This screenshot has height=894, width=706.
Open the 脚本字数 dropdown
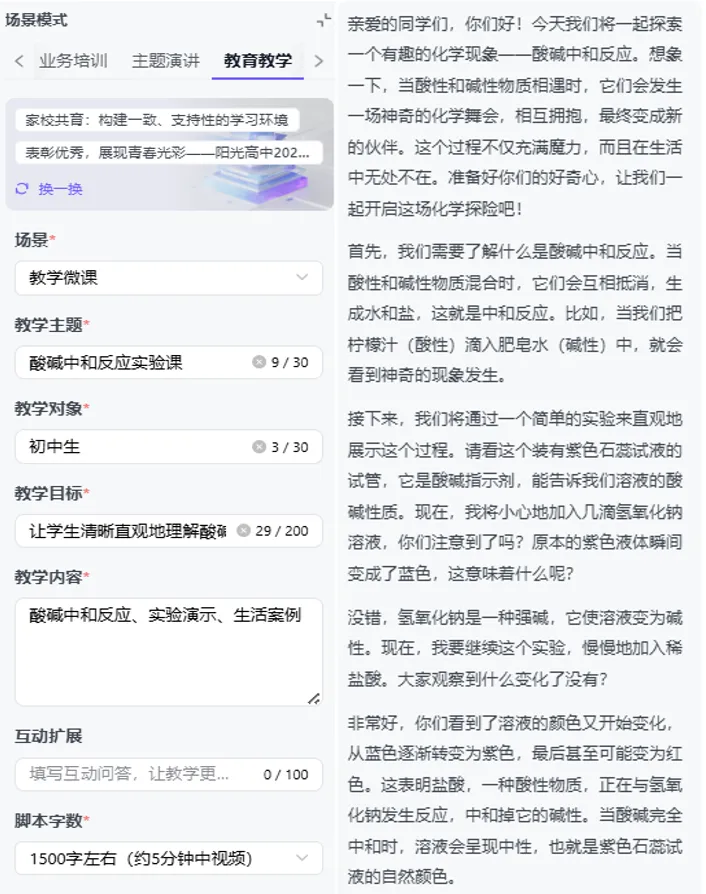tap(168, 858)
